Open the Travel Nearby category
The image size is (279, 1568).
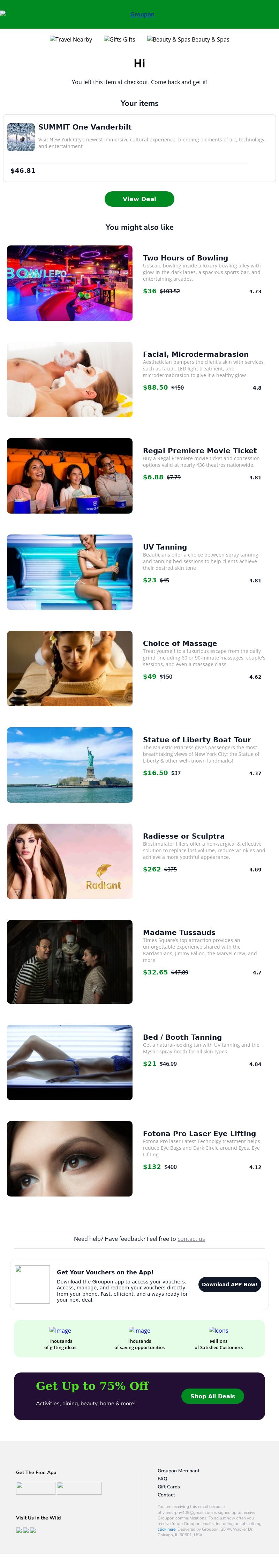coord(71,39)
